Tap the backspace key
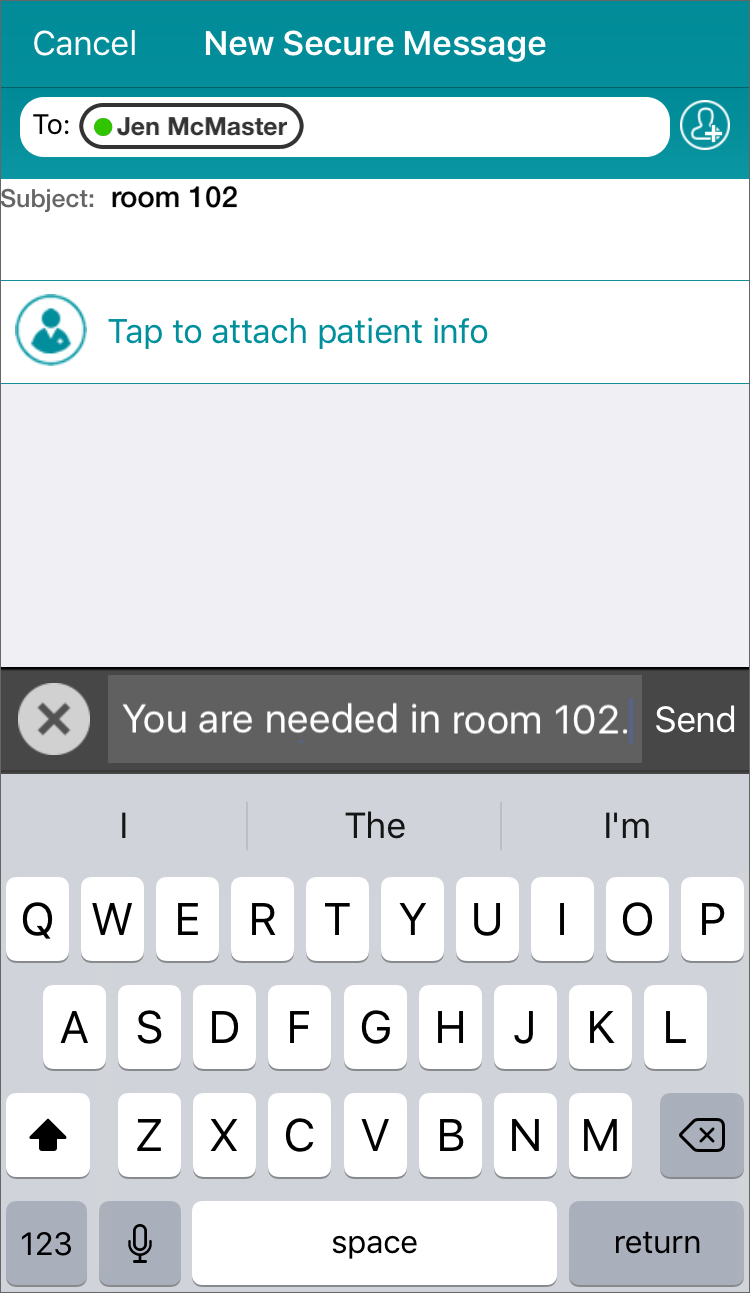The width and height of the screenshot is (750, 1293). [x=701, y=1135]
